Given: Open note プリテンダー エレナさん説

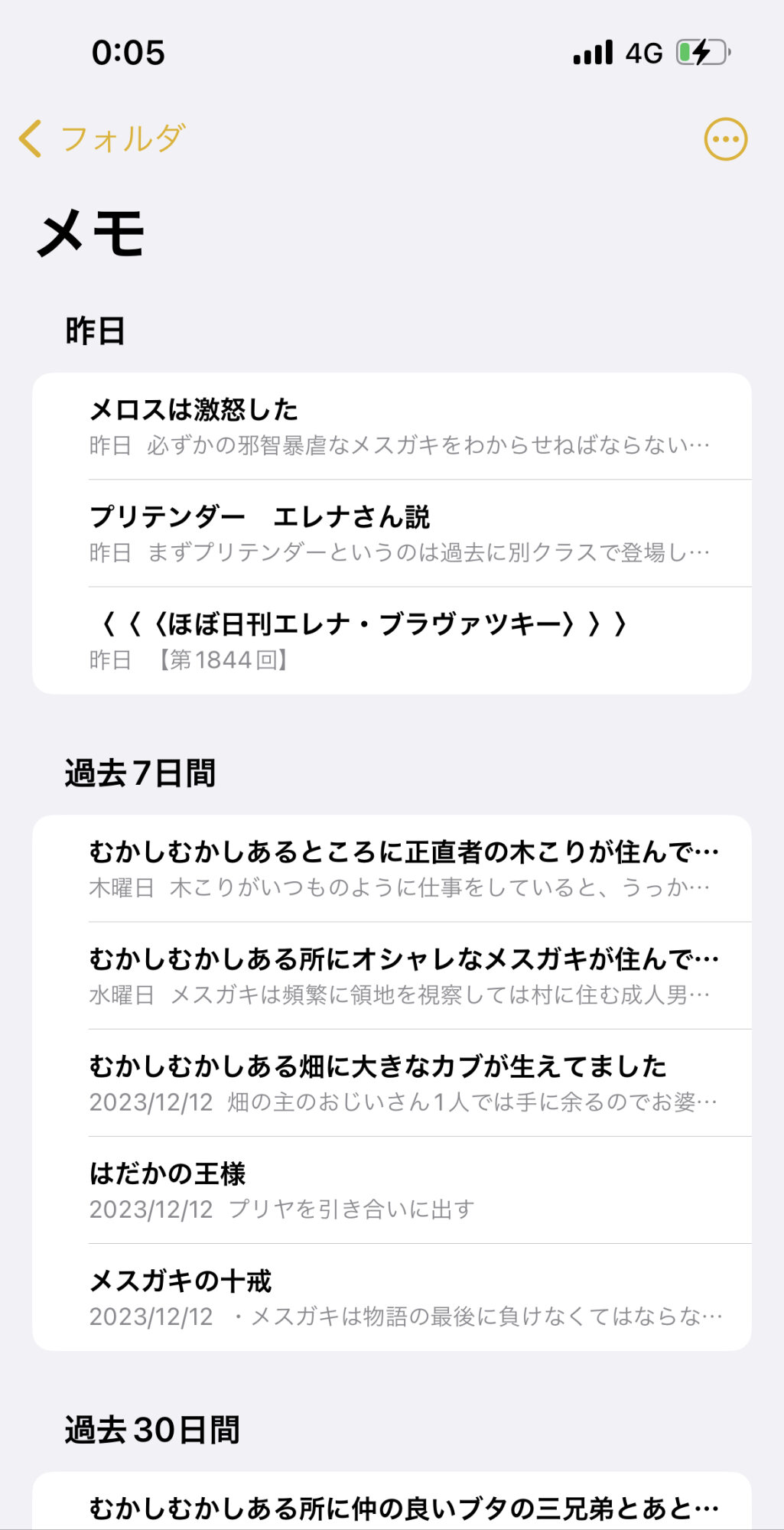Looking at the screenshot, I should [x=392, y=533].
